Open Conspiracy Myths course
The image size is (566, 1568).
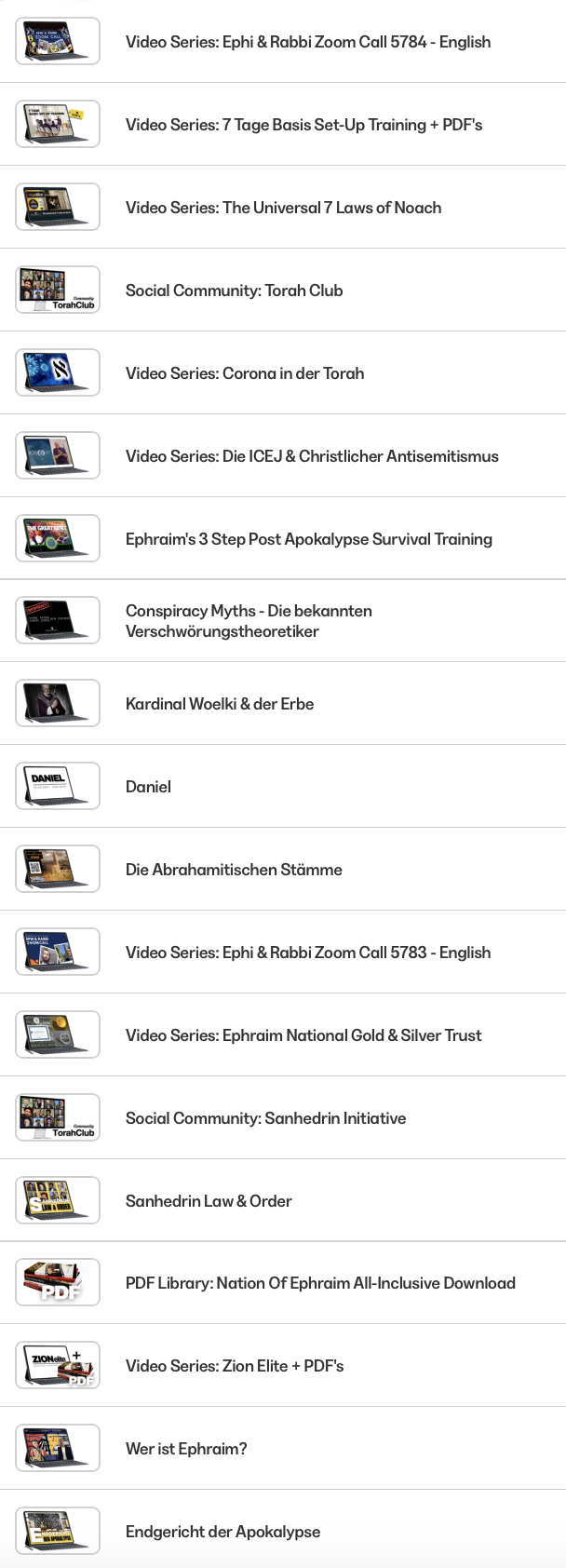pyautogui.click(x=249, y=621)
